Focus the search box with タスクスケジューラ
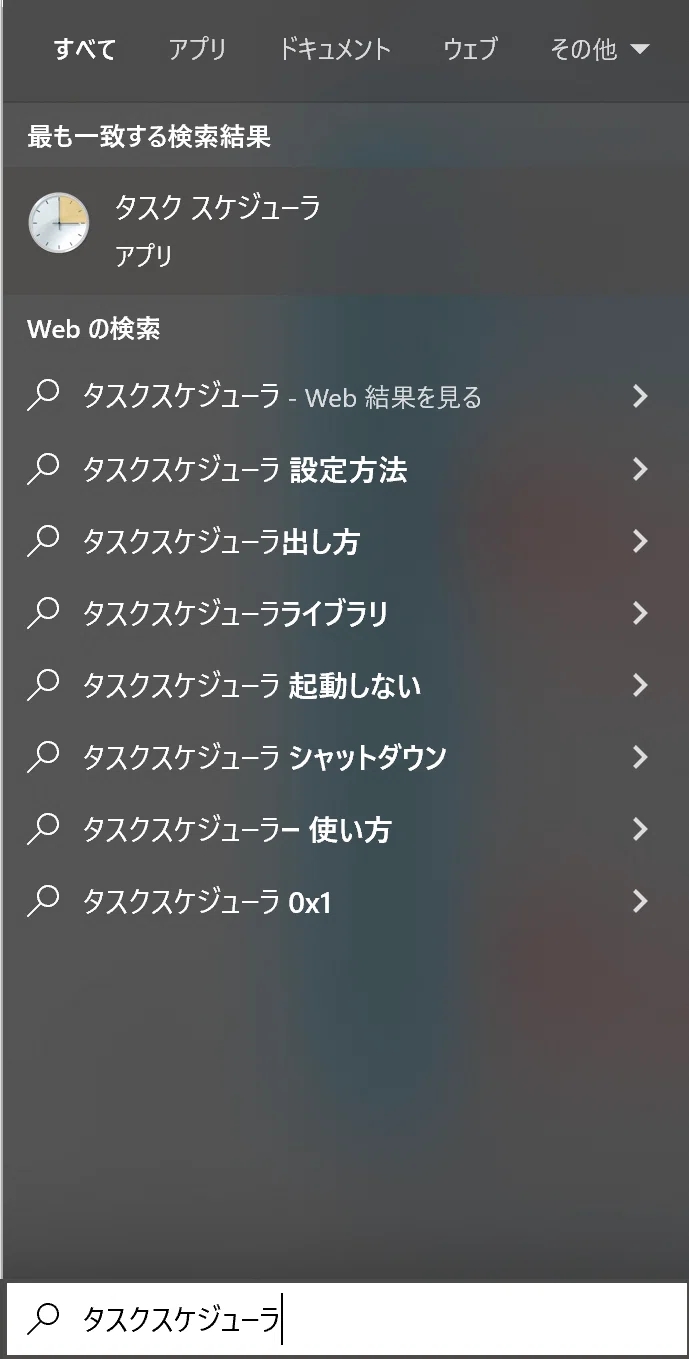Screen dimensions: 689x1359 tap(346, 1320)
